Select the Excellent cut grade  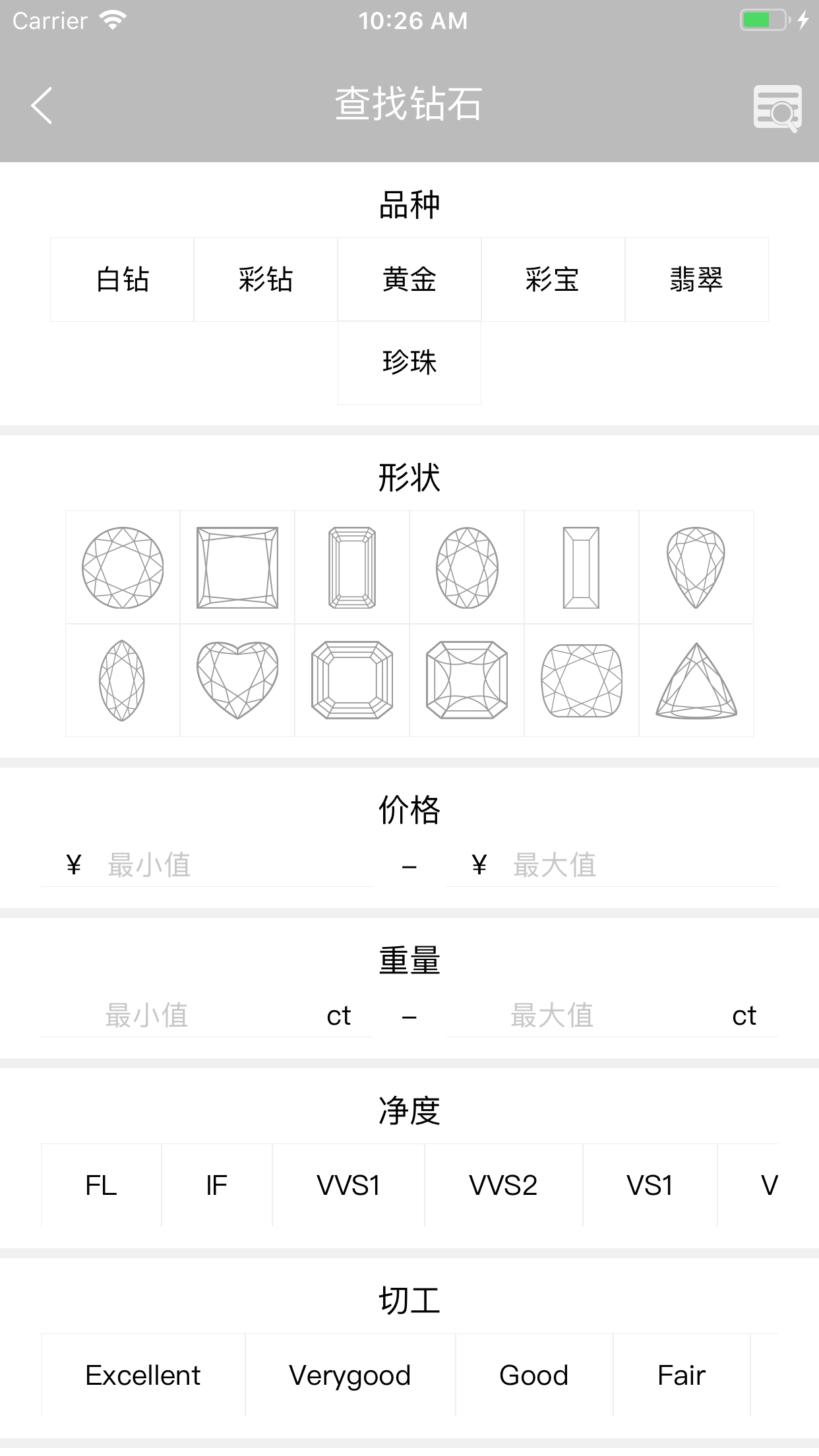[x=142, y=1375]
